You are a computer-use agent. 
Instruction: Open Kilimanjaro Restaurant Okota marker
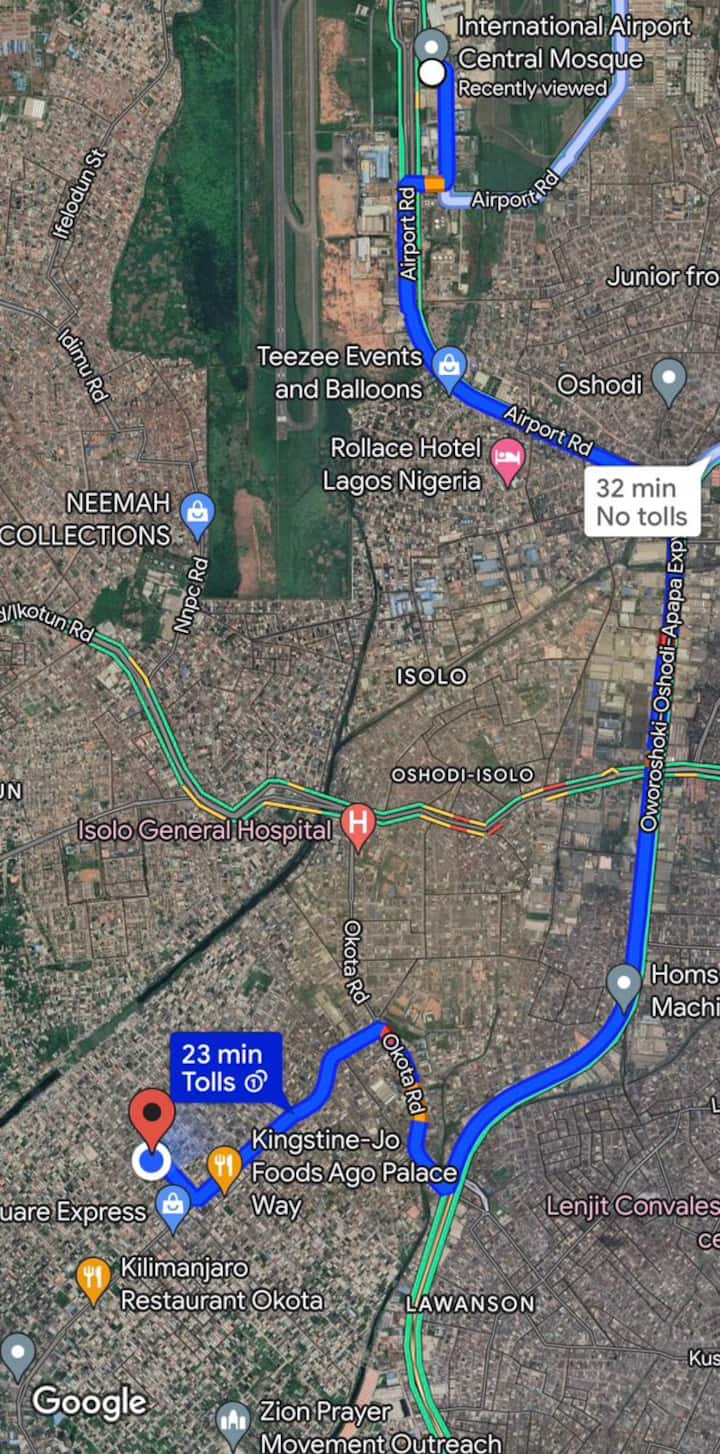click(94, 1280)
